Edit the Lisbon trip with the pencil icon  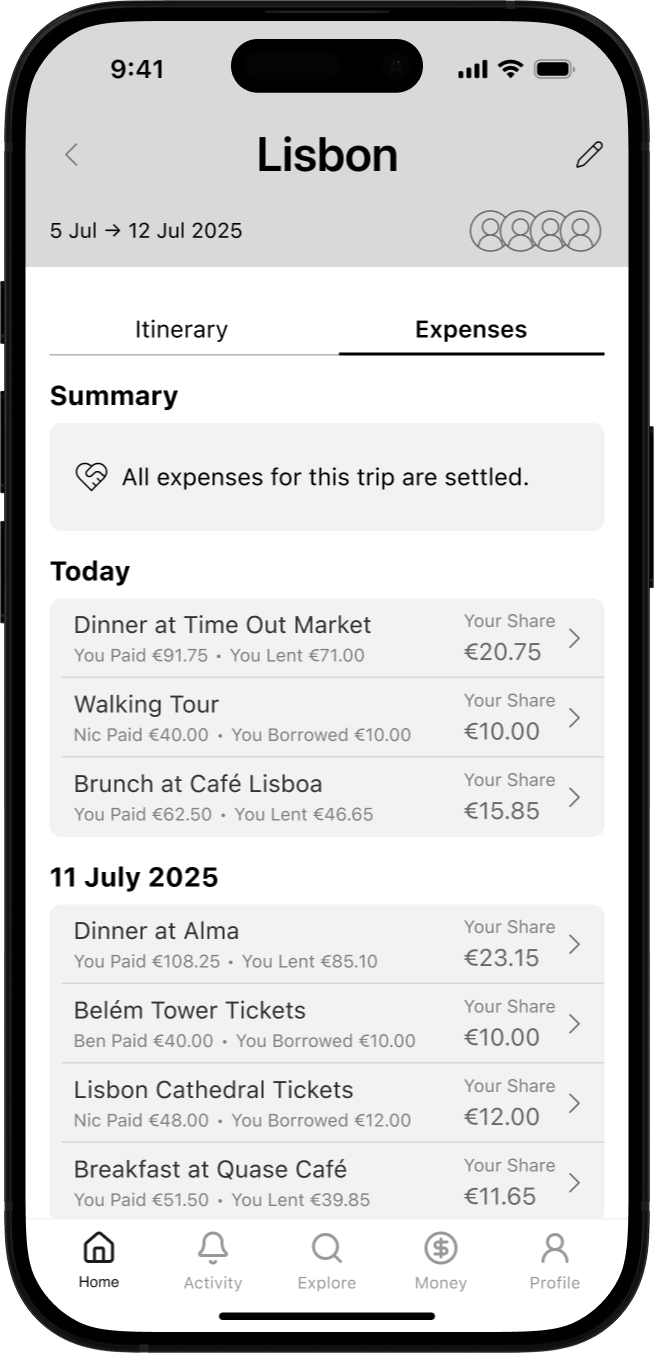tap(590, 155)
